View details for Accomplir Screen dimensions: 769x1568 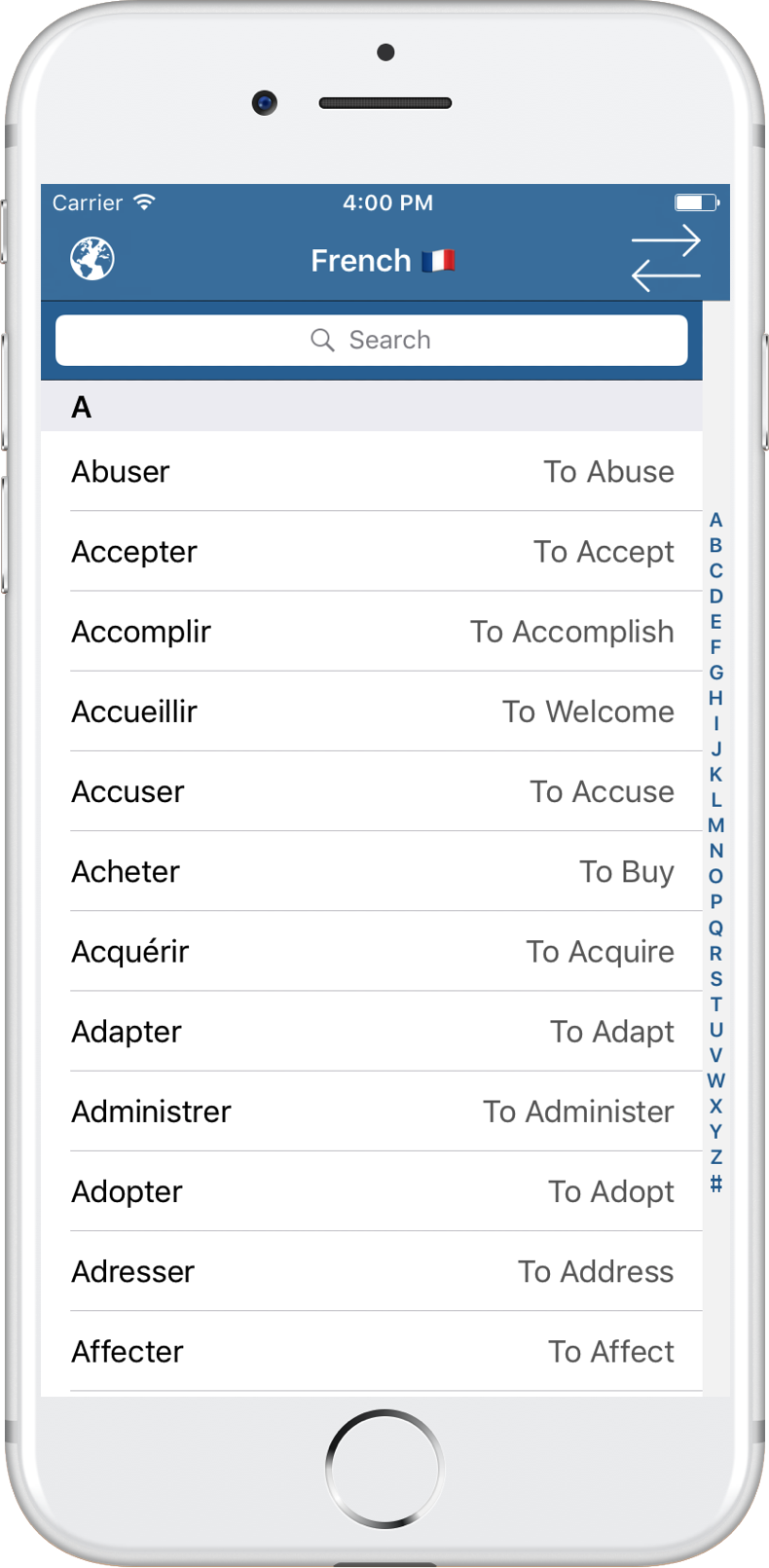pyautogui.click(x=371, y=631)
